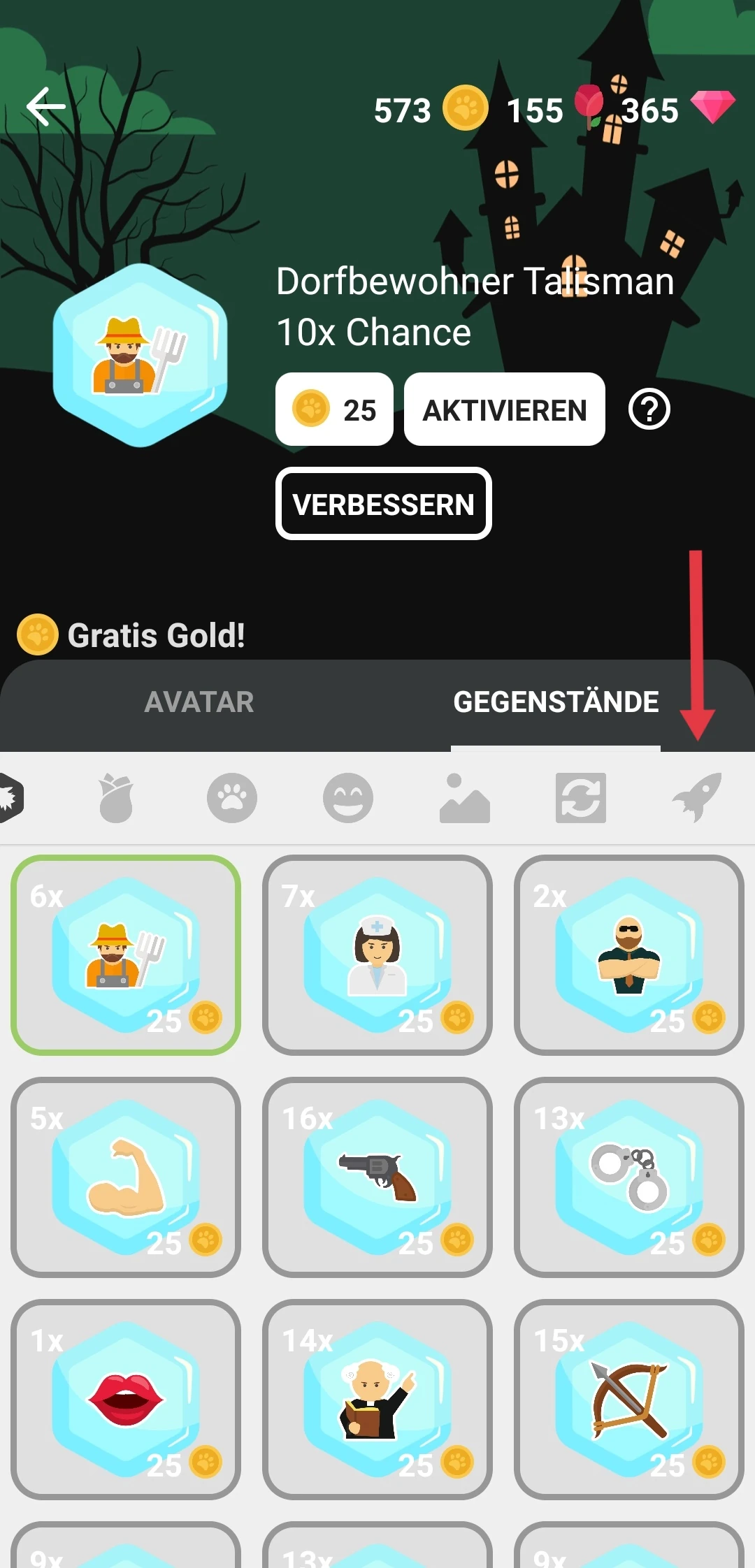
Task: Select the rocket category icon
Action: (696, 798)
